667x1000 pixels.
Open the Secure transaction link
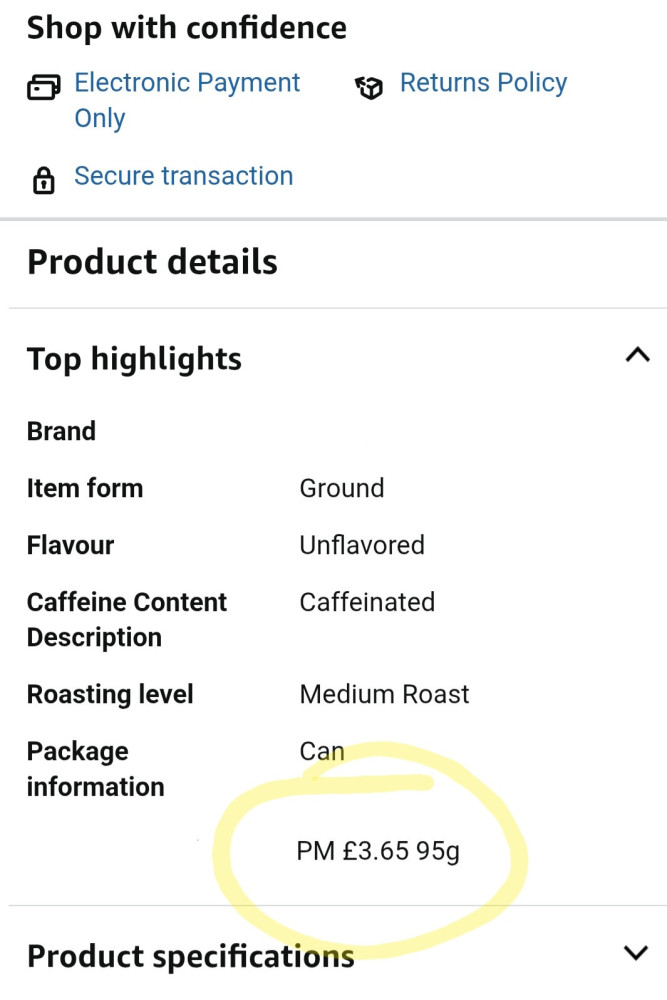[183, 177]
